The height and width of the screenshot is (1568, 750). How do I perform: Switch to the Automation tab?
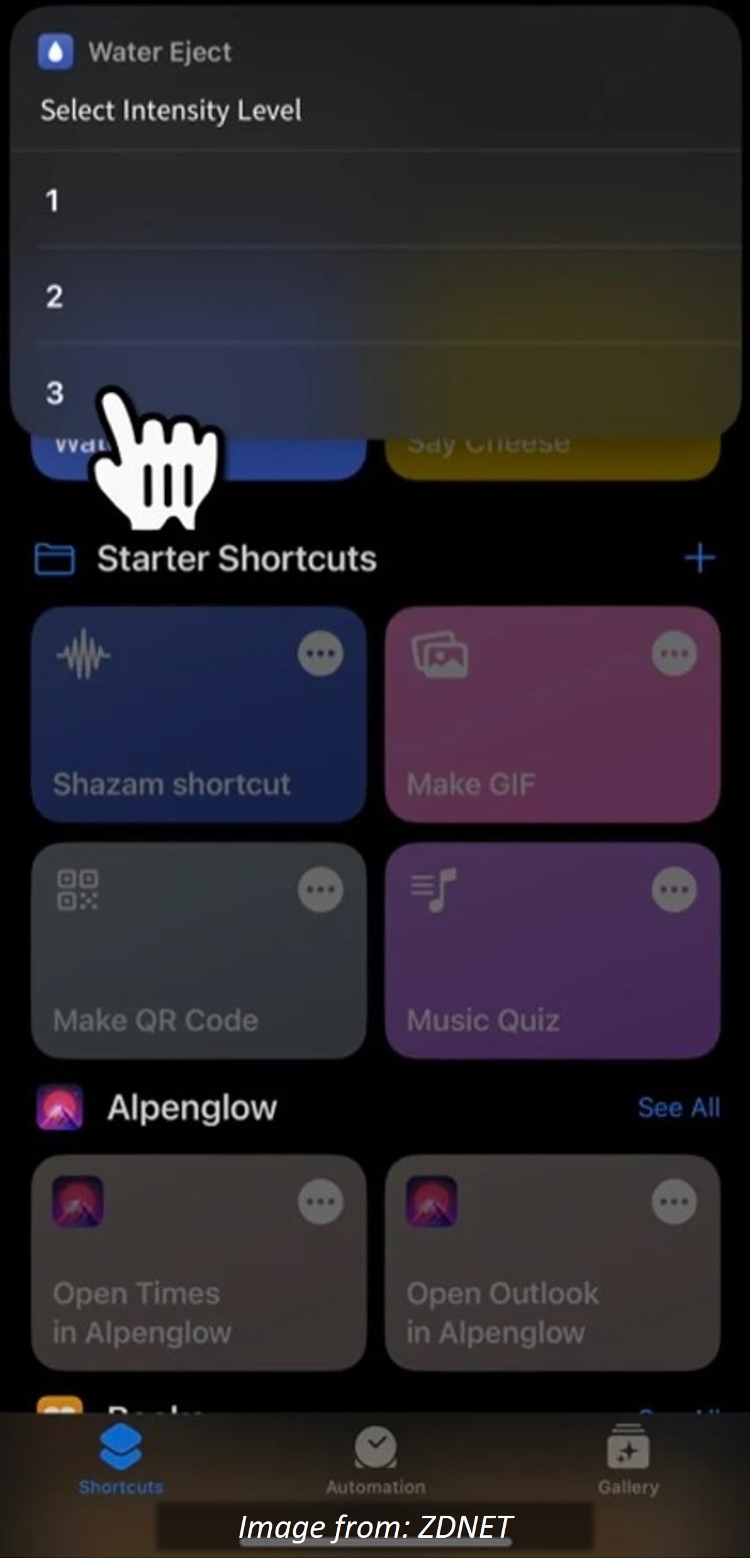tap(376, 1460)
